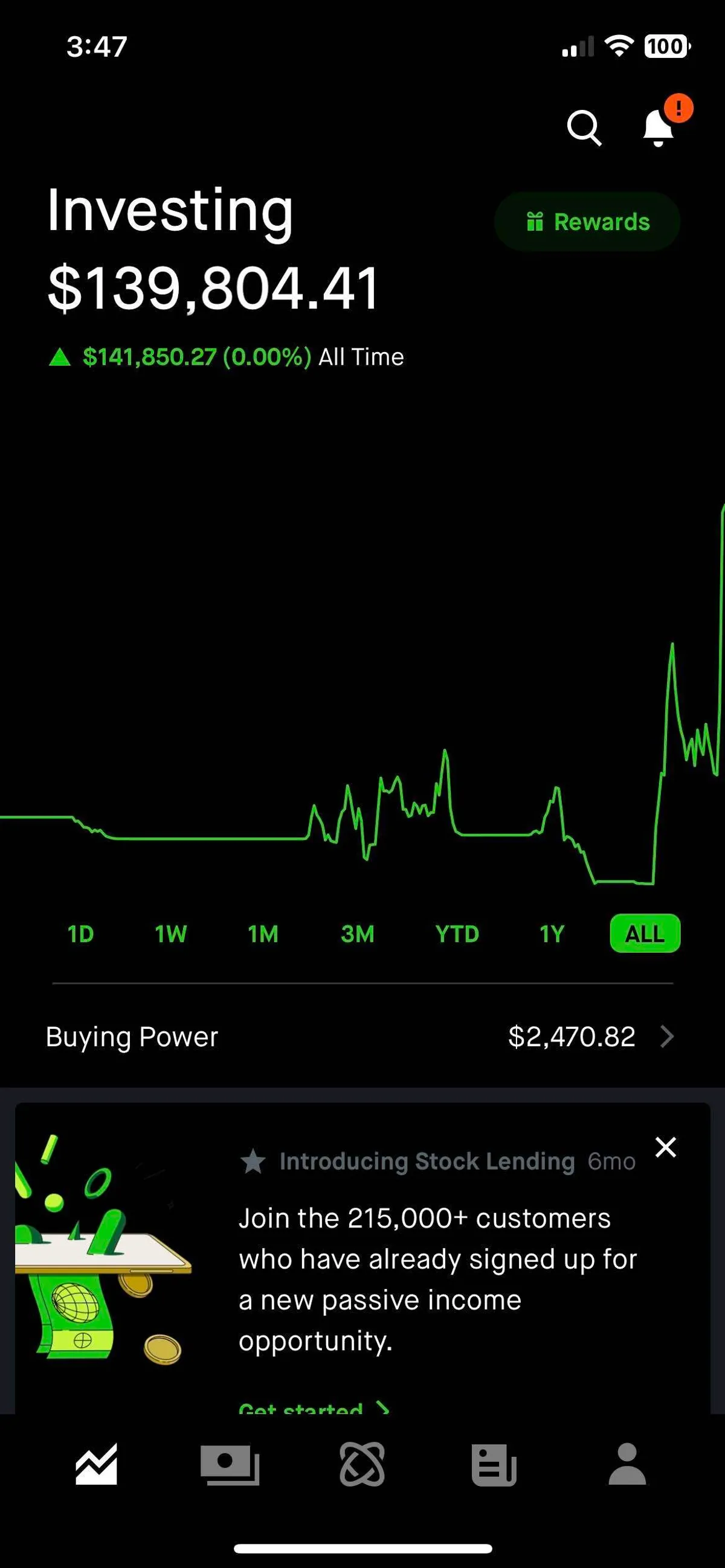The width and height of the screenshot is (725, 1568).
Task: Open the account profile tab
Action: pos(627,1465)
